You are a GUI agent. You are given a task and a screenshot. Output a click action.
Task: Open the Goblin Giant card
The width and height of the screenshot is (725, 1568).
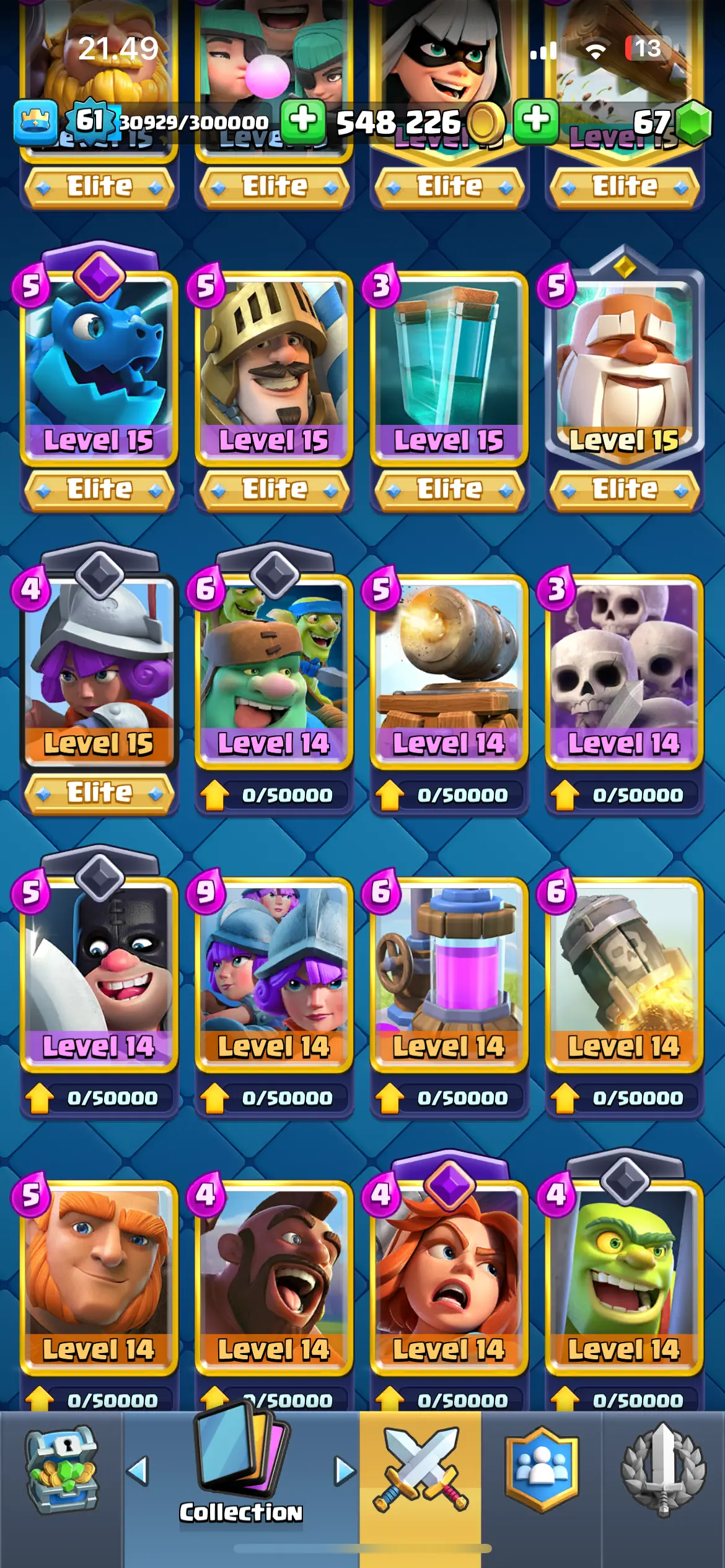(274, 669)
